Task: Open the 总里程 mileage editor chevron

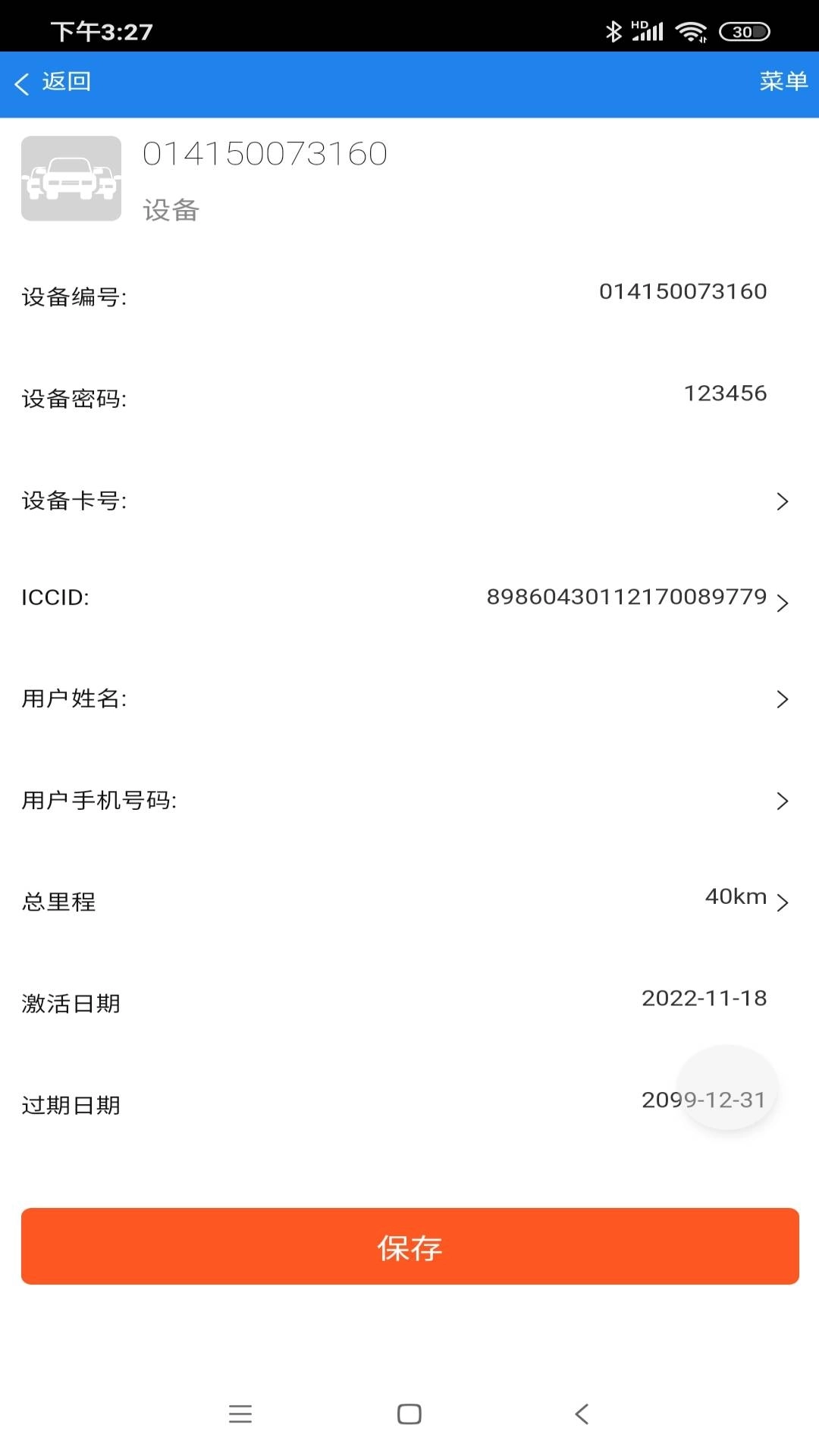Action: [783, 902]
